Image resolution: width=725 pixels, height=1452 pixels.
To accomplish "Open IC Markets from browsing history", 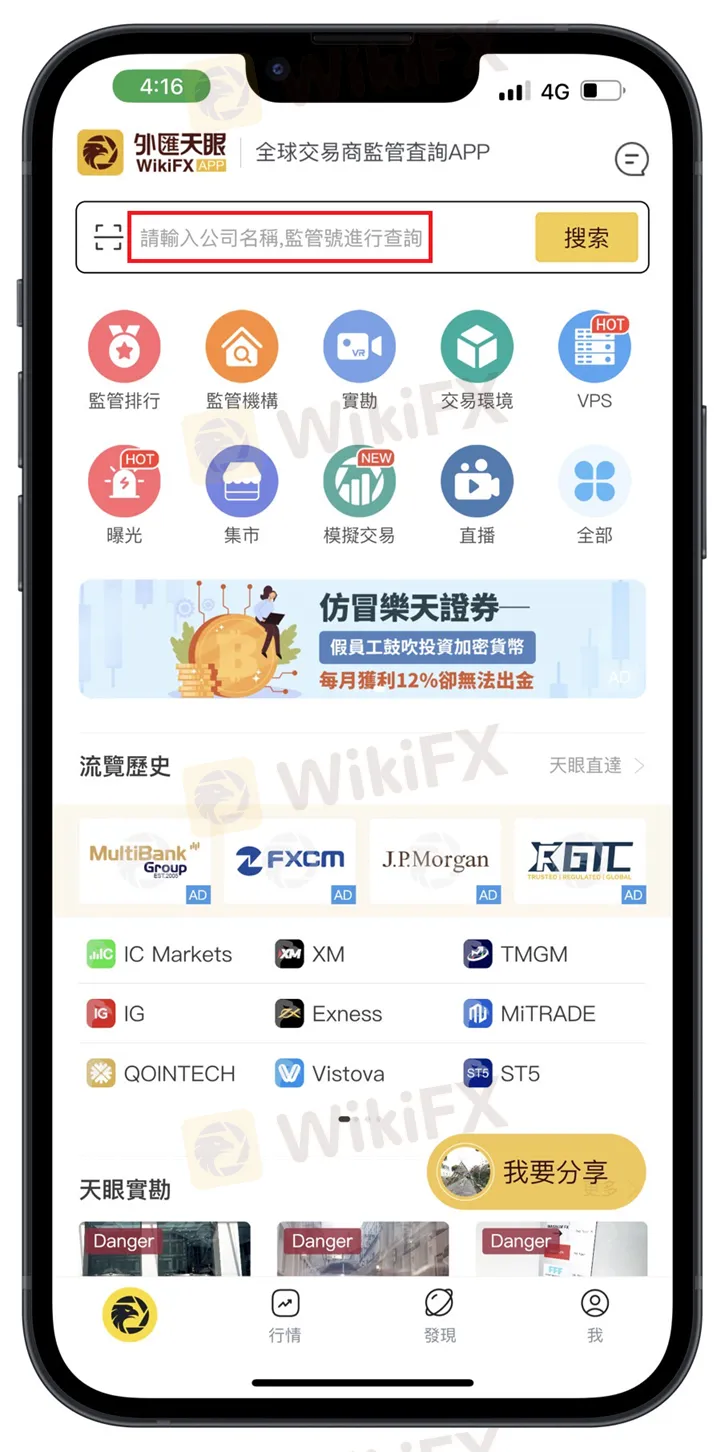I will coord(160,954).
